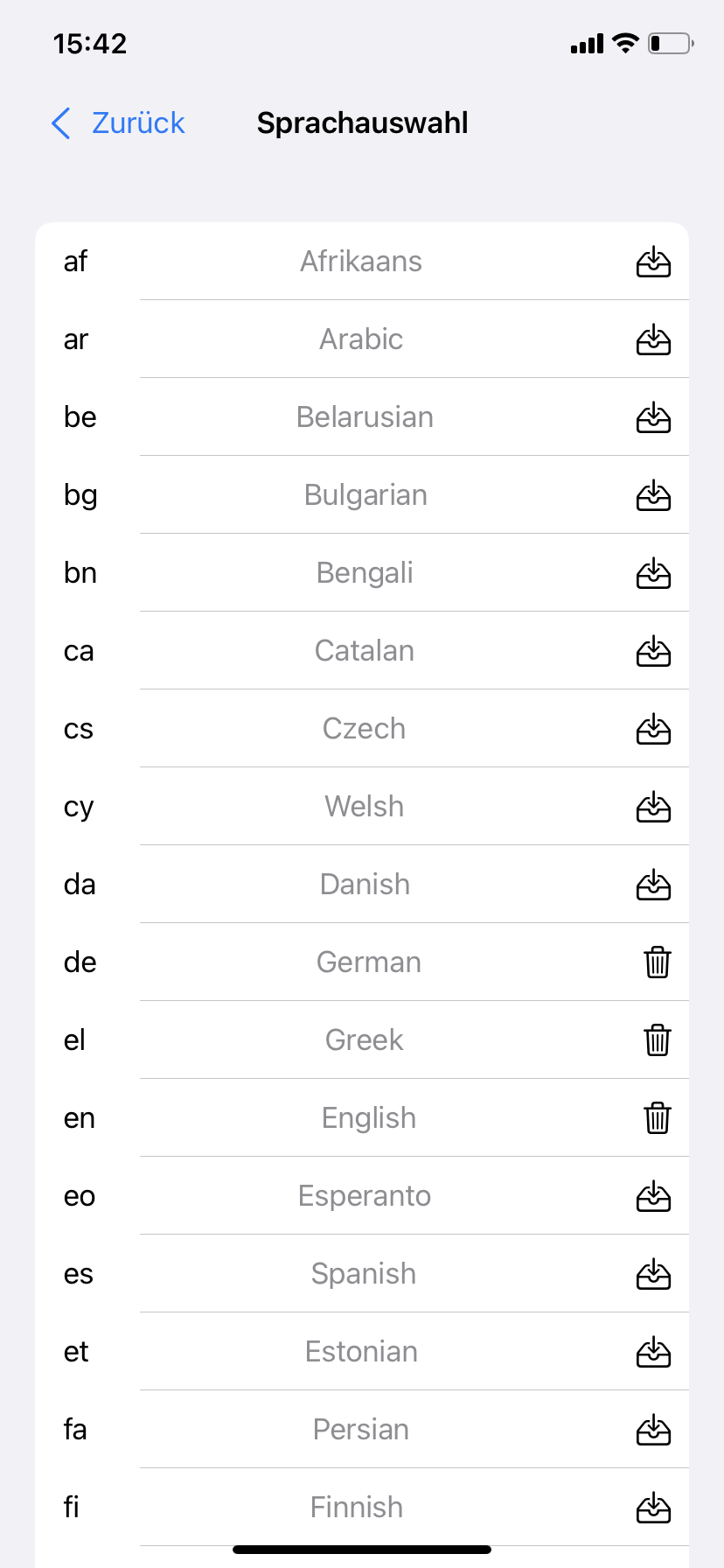Download the Esperanto language pack
Screen dimensions: 724x1568
pyautogui.click(x=653, y=1196)
